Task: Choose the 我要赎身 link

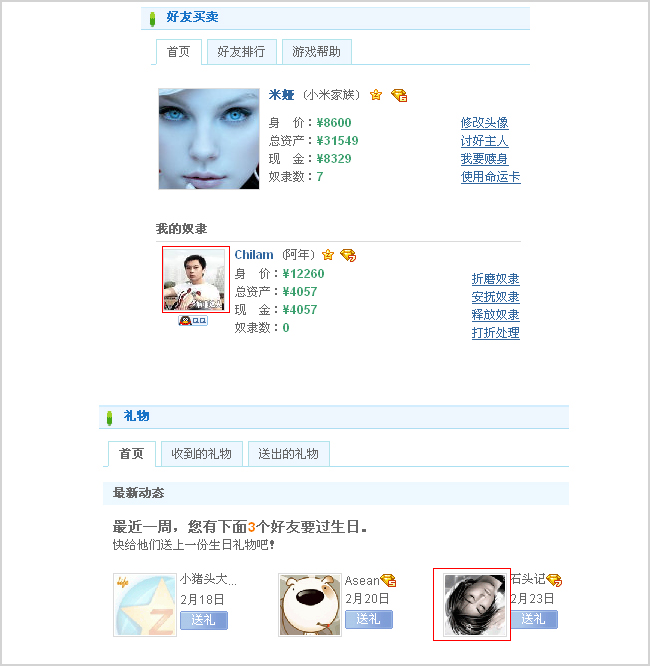Action: tap(485, 159)
